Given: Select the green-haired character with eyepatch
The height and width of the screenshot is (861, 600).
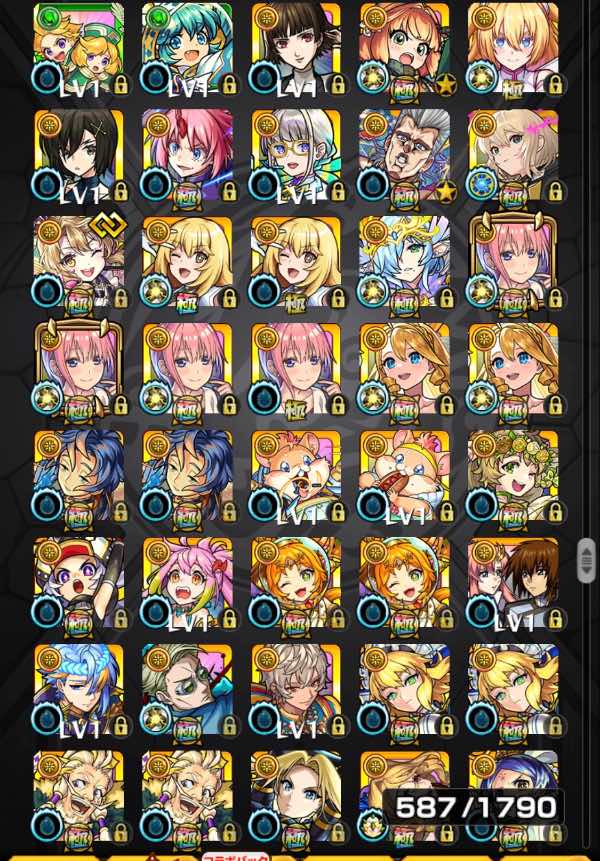Looking at the screenshot, I should [188, 690].
